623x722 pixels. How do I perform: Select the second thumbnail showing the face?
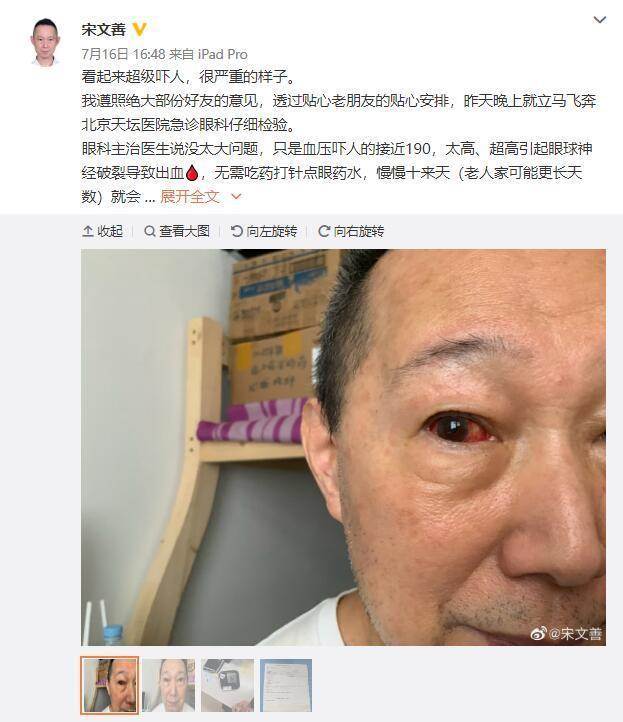[x=168, y=685]
